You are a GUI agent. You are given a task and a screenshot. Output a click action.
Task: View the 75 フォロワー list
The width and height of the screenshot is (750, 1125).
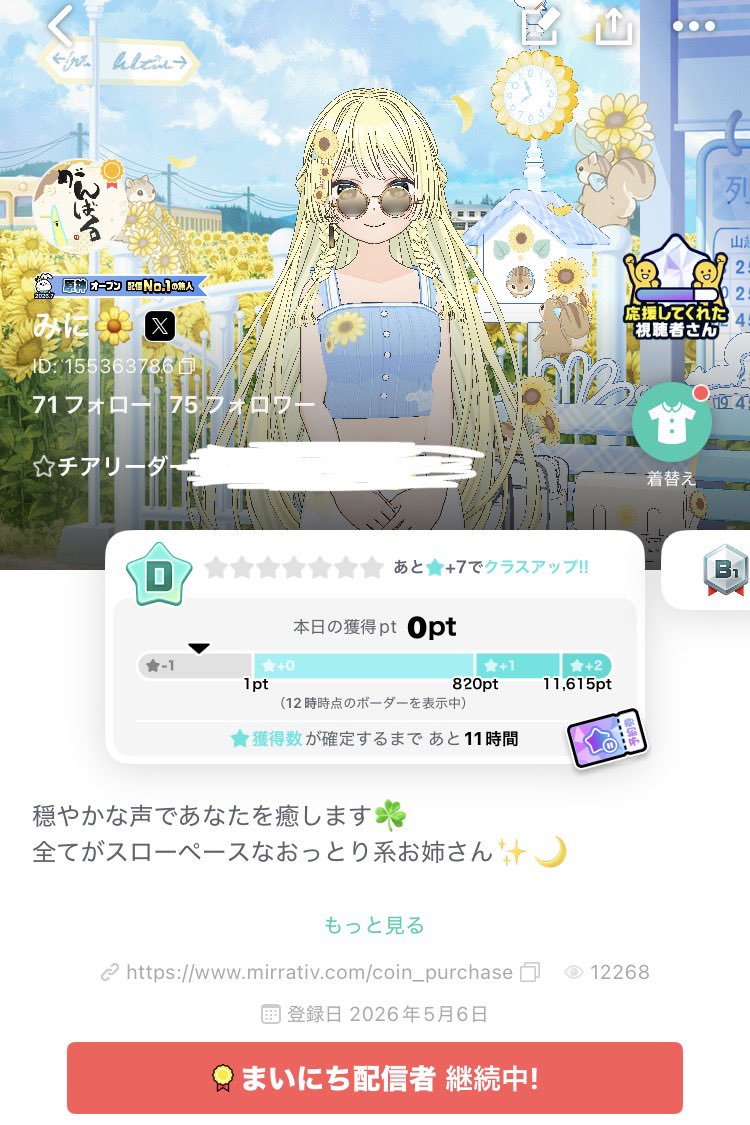coord(242,405)
